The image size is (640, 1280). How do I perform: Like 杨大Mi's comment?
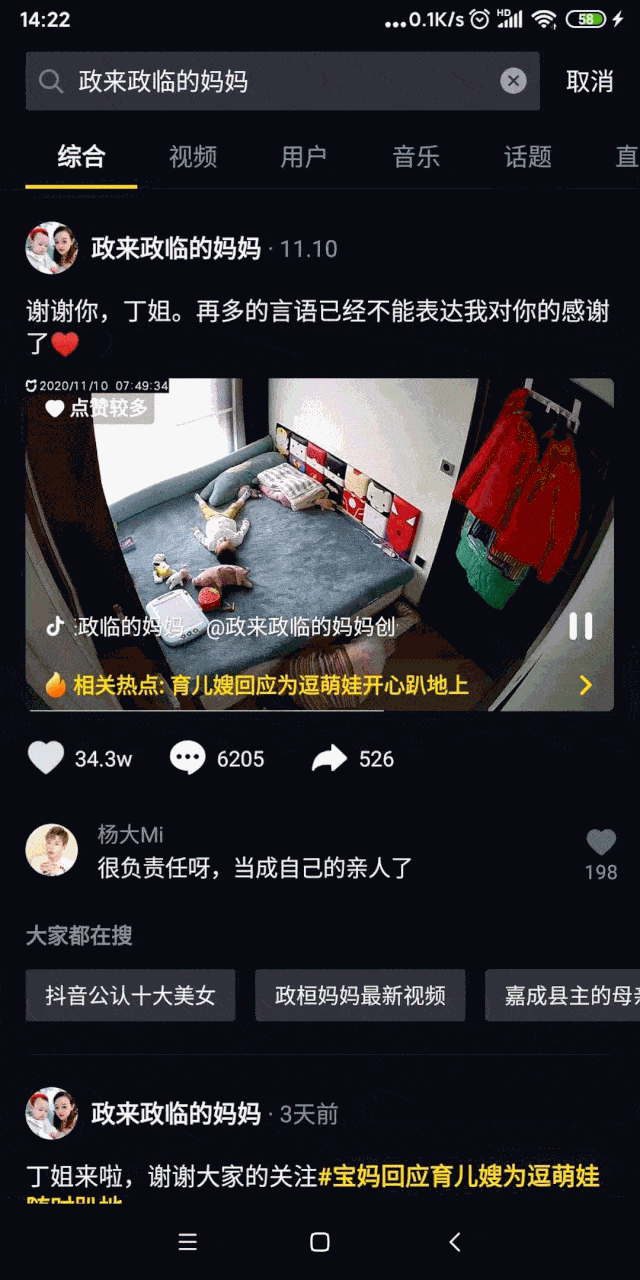coord(601,843)
